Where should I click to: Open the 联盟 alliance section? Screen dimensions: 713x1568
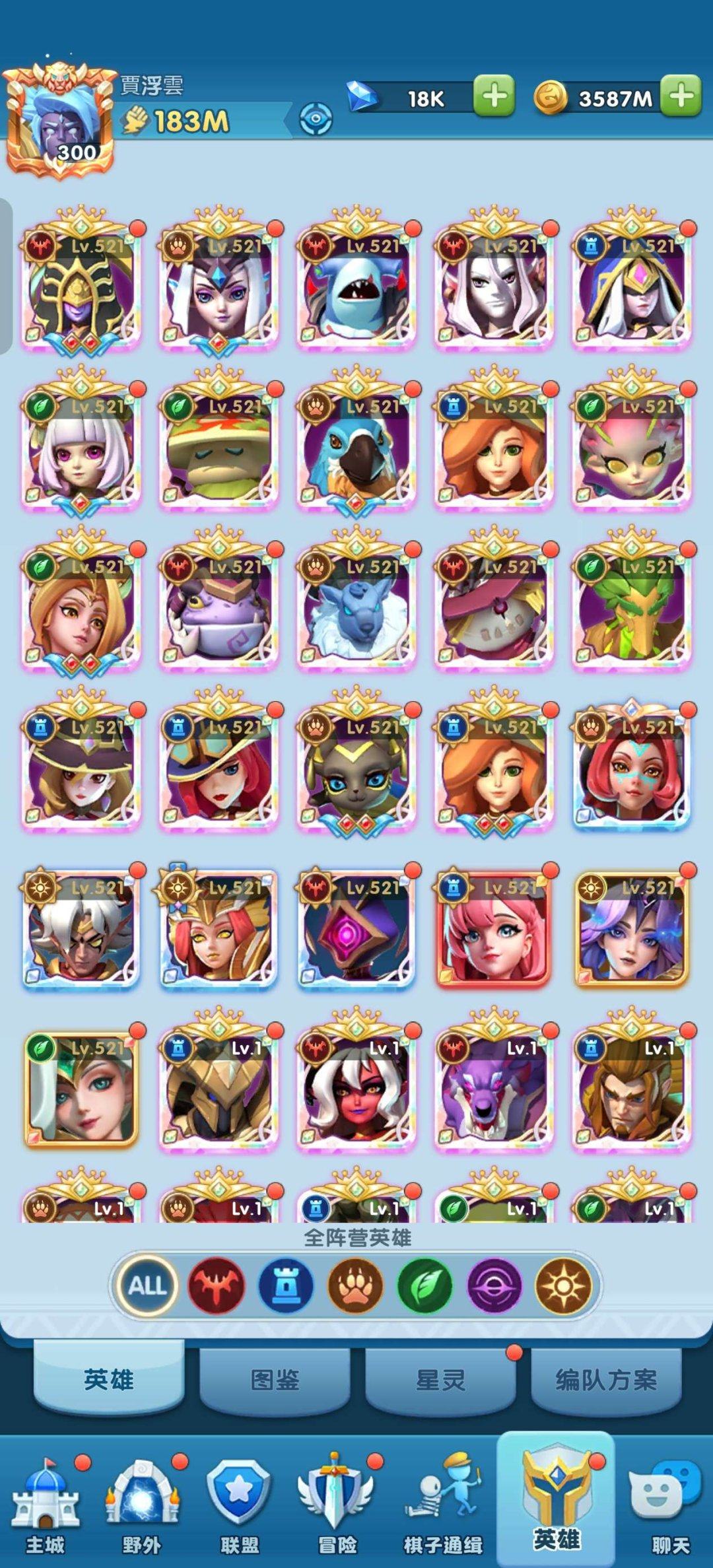[x=239, y=1505]
